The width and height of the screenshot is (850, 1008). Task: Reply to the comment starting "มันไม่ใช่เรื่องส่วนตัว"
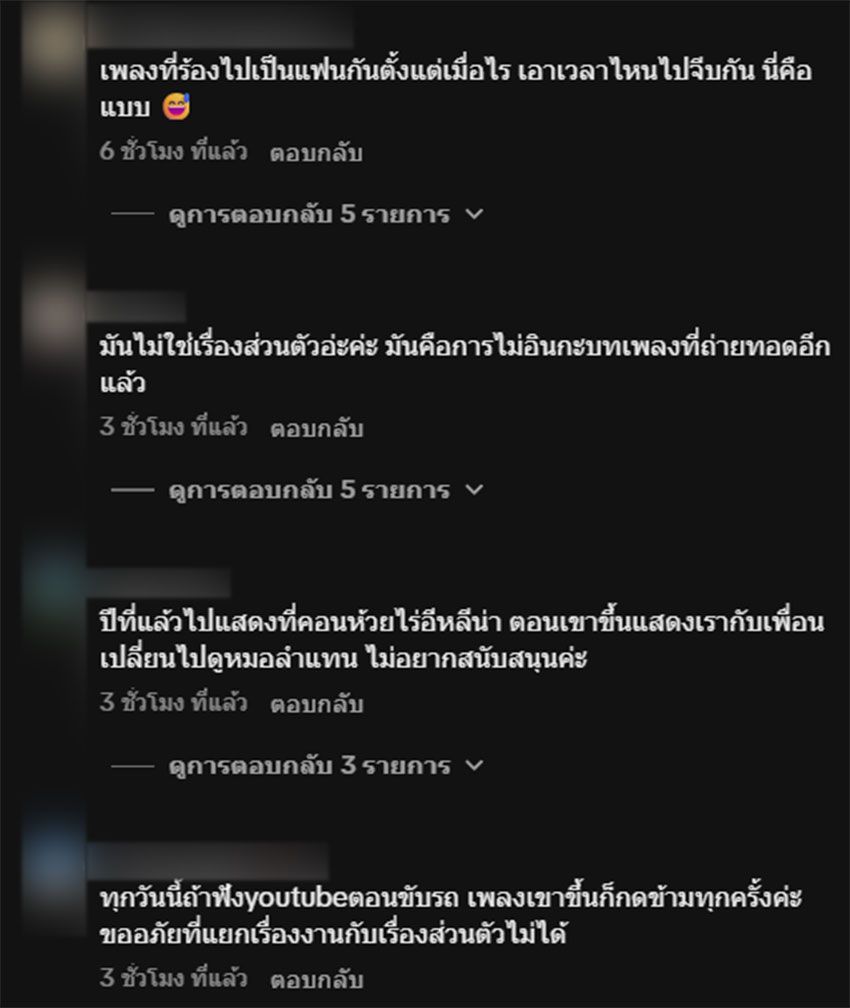[316, 428]
